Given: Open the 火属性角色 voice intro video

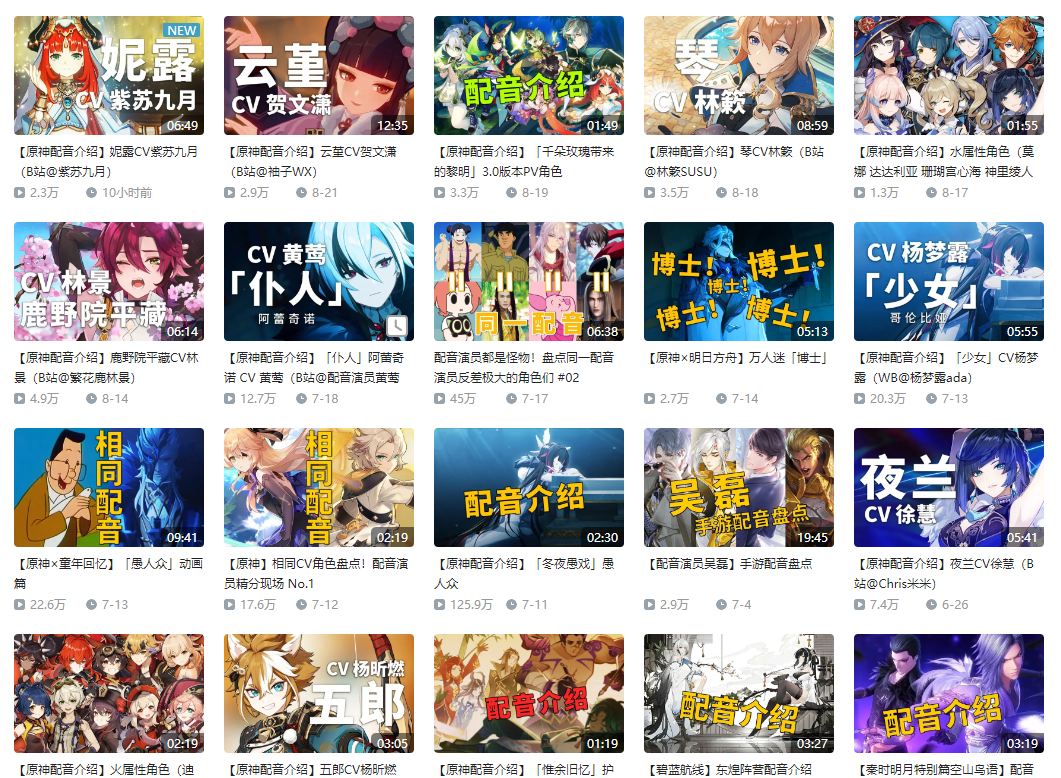Looking at the screenshot, I should (108, 693).
